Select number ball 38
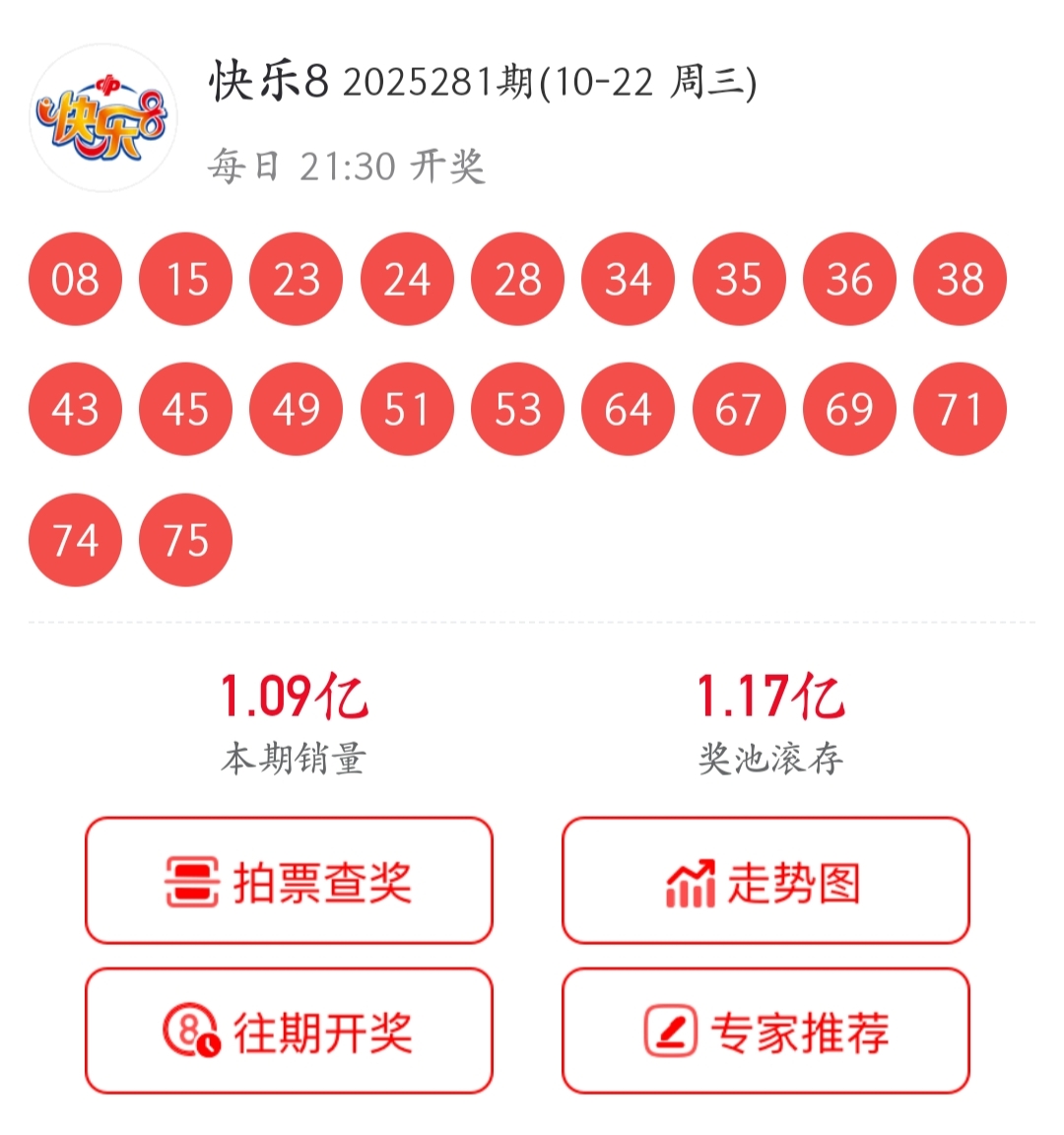This screenshot has width=1064, height=1135. [962, 281]
